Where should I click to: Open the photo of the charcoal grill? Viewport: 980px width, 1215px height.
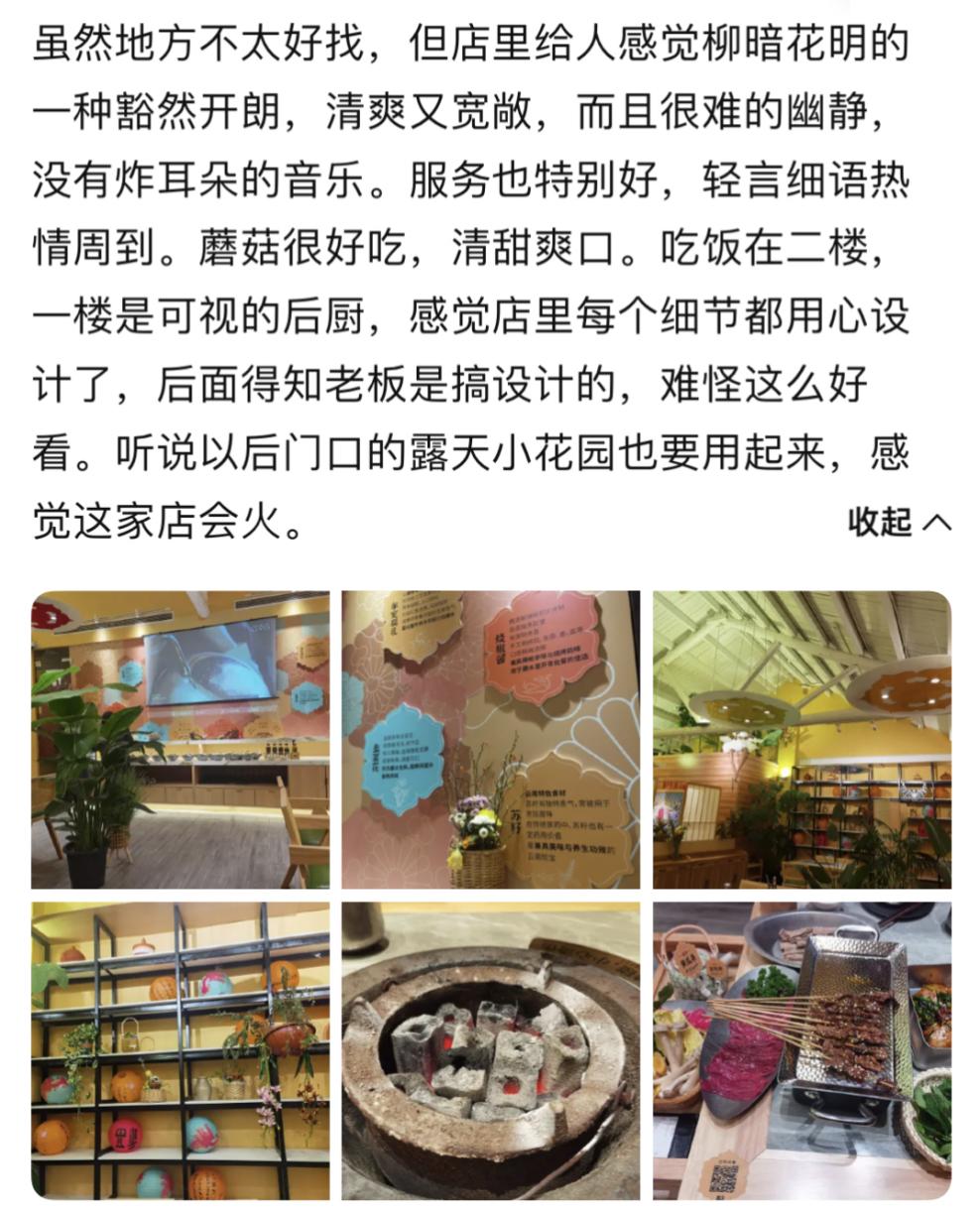coord(491,1050)
